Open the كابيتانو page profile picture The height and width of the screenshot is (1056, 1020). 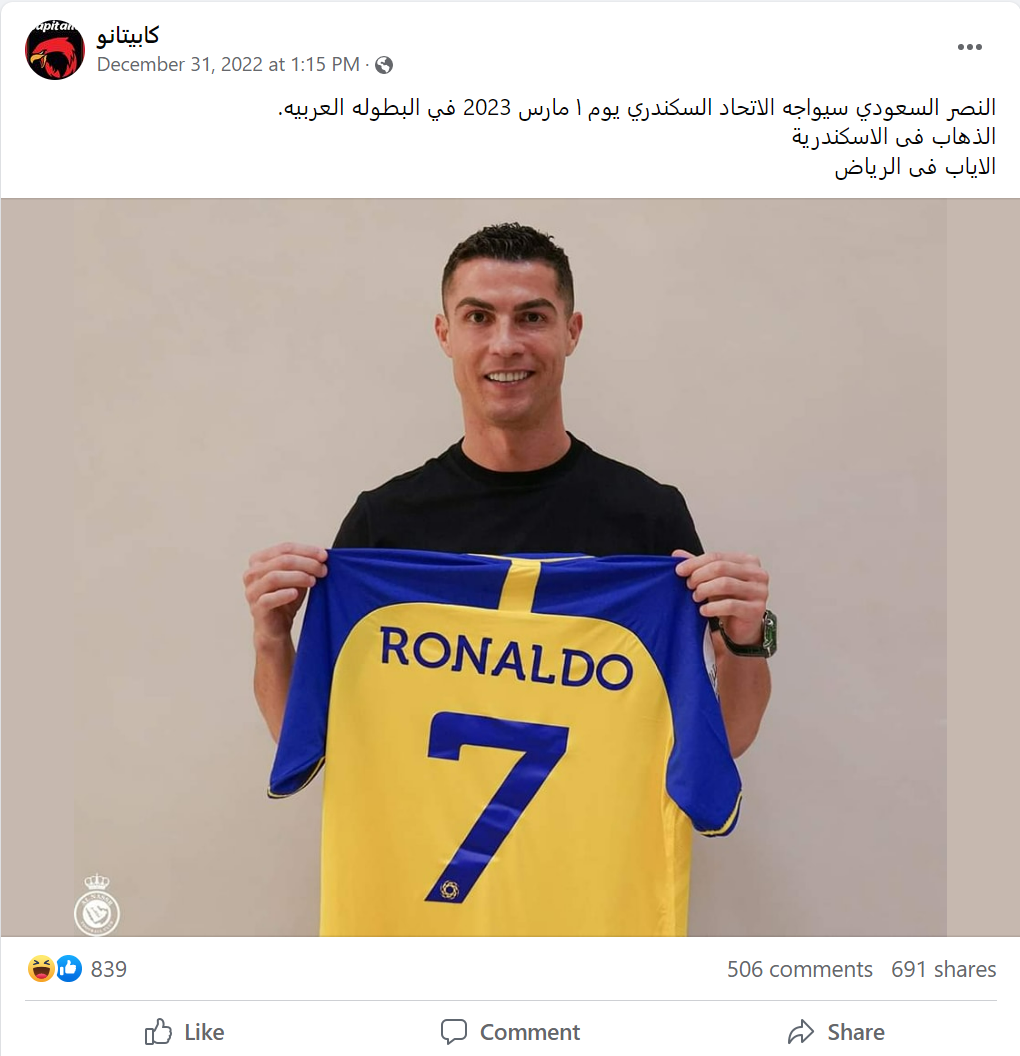point(55,50)
